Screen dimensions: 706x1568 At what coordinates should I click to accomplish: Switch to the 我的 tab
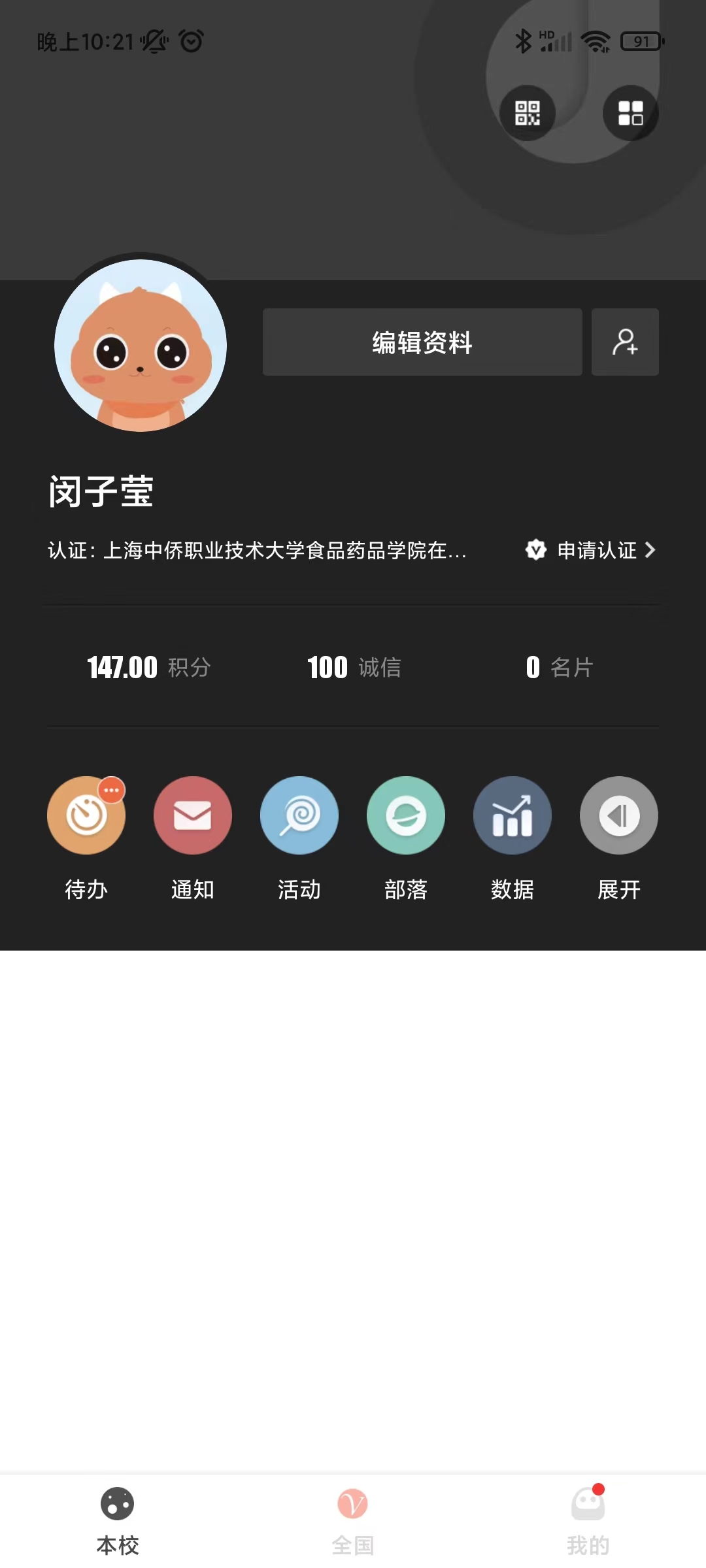coord(588,1519)
